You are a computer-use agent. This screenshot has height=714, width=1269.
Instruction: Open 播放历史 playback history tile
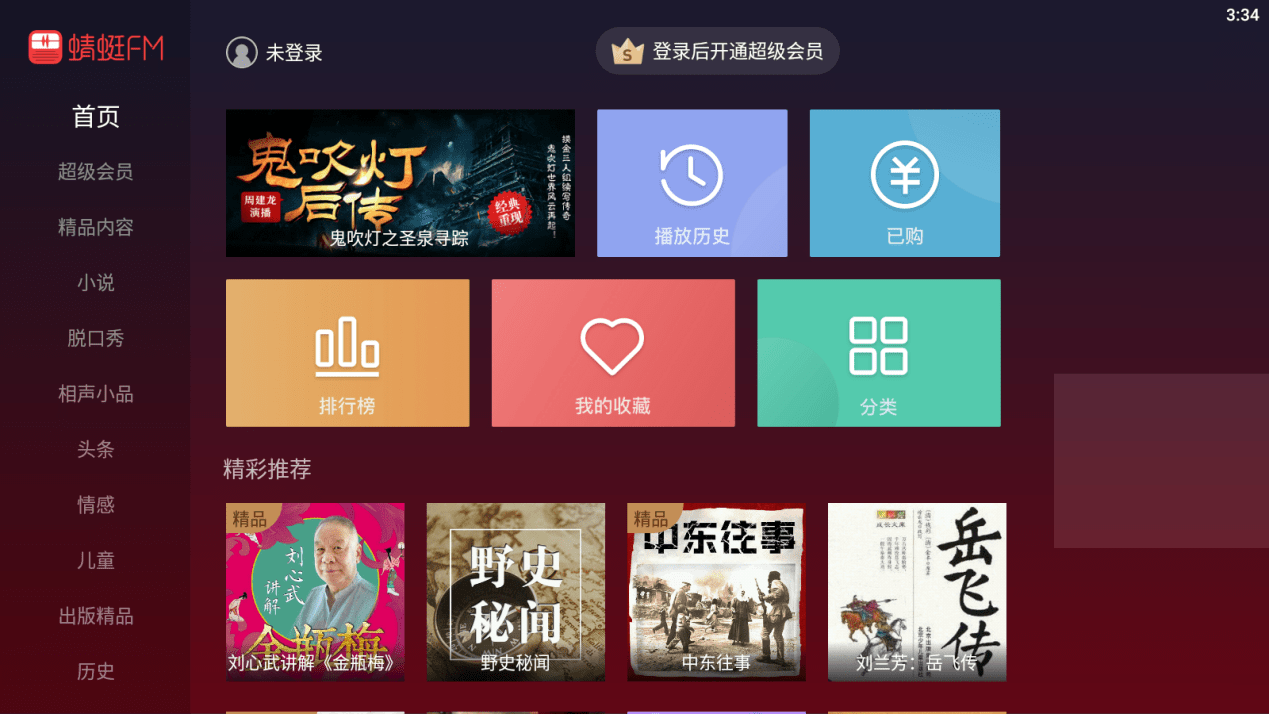(692, 183)
